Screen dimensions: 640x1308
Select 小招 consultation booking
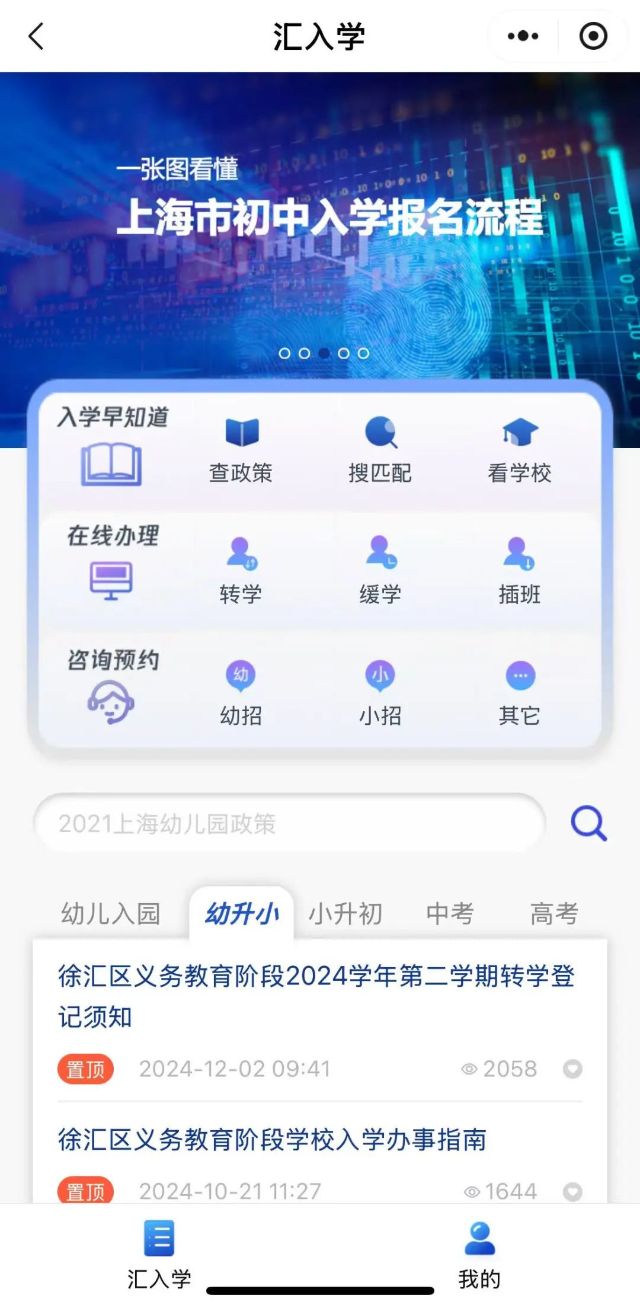click(380, 692)
